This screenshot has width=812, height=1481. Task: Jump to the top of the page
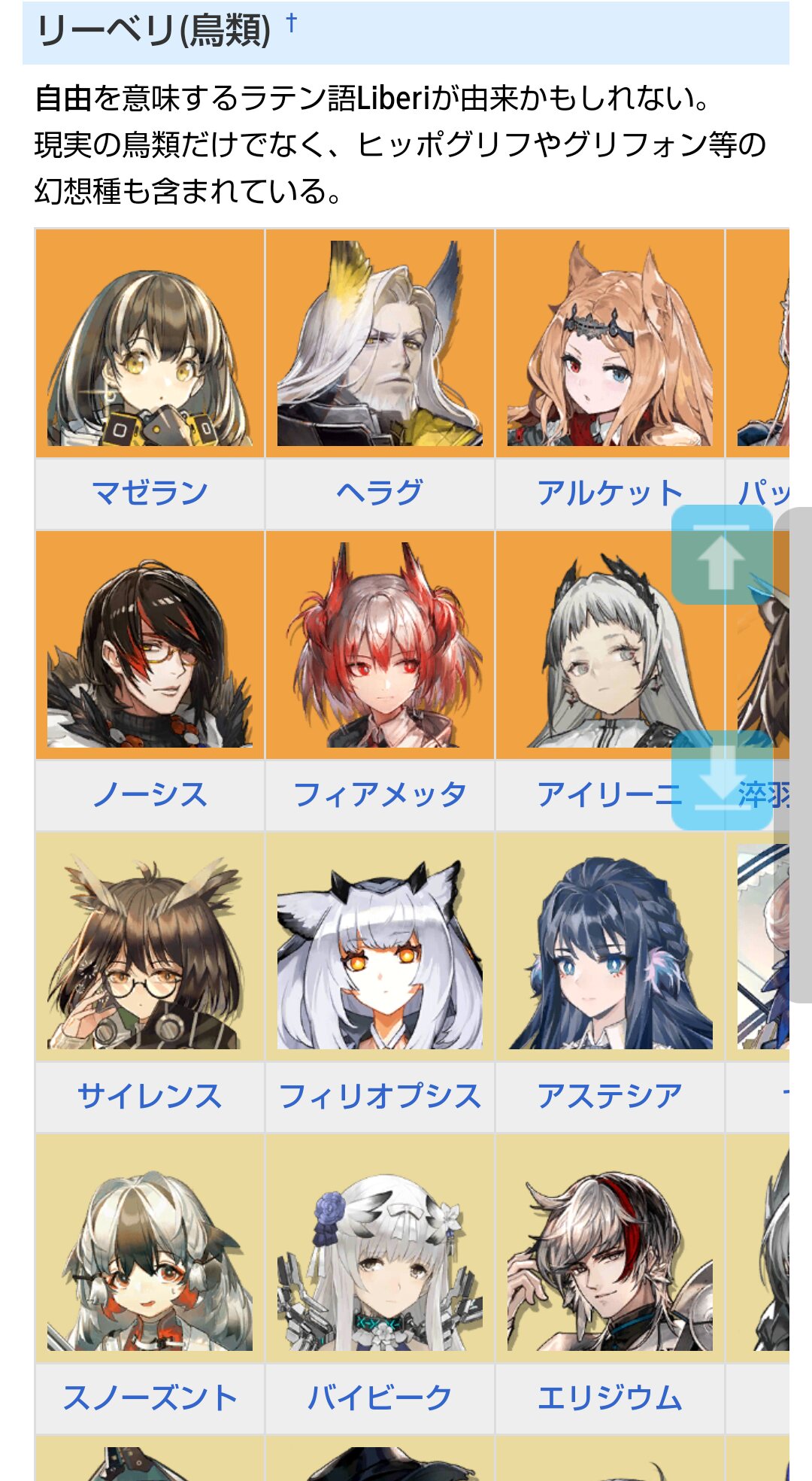(x=721, y=555)
